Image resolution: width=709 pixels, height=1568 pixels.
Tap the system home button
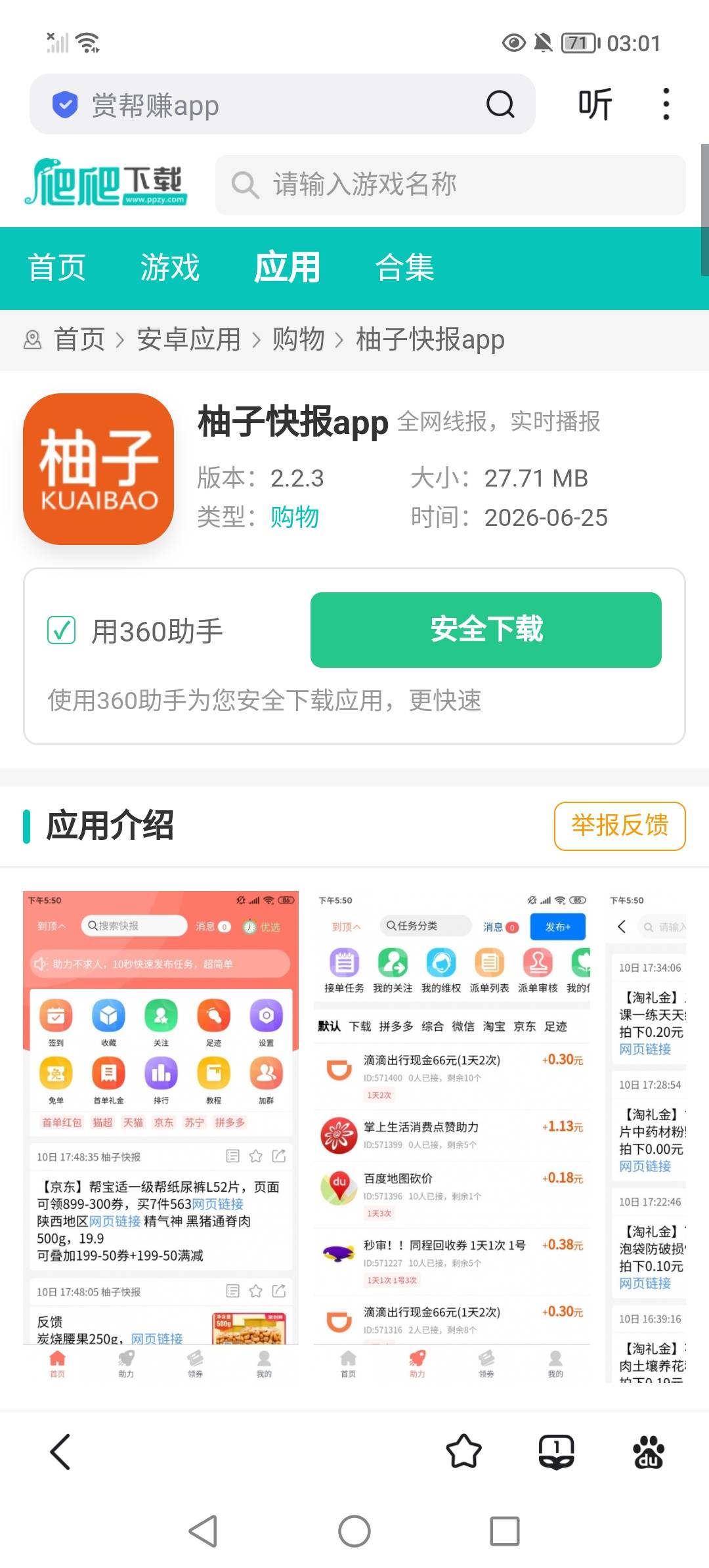tap(354, 1531)
